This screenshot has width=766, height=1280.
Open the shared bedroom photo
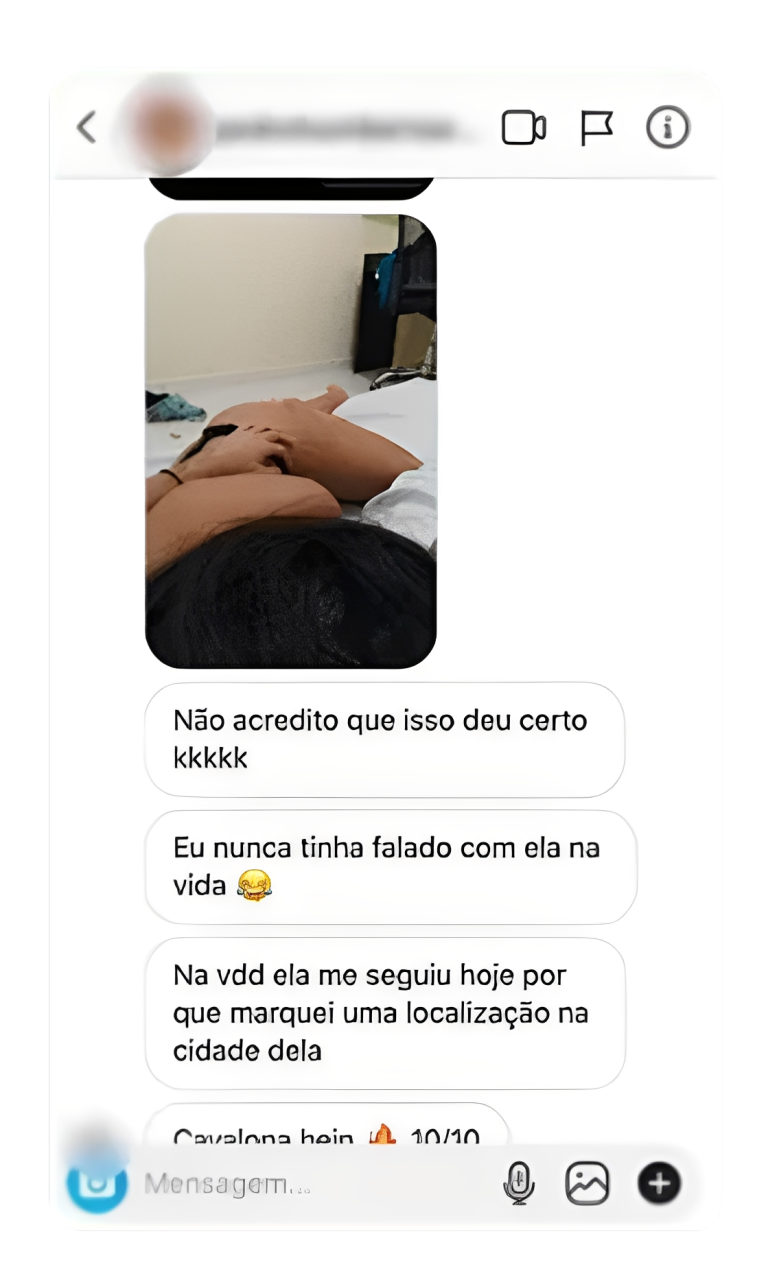coord(291,440)
